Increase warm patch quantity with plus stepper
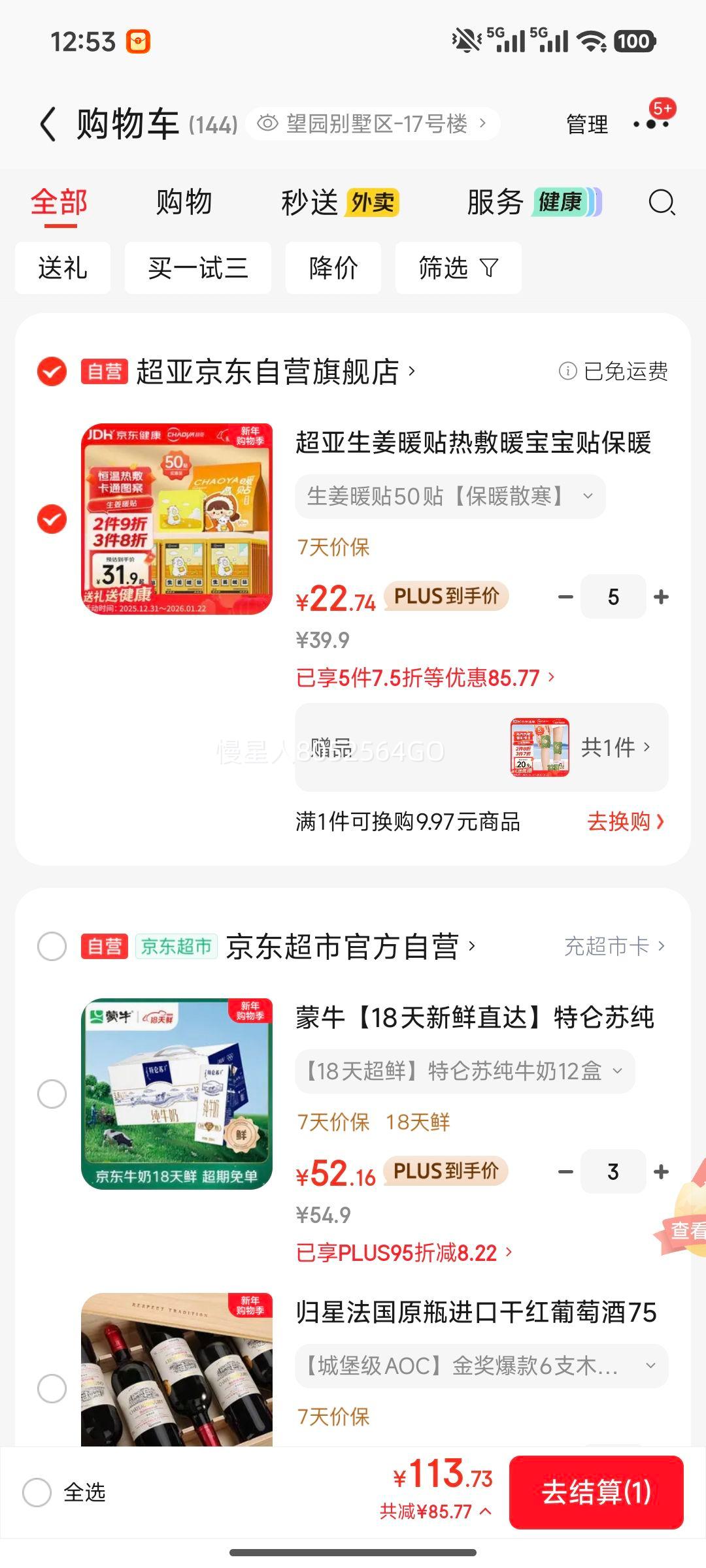Image resolution: width=706 pixels, height=1568 pixels. point(660,596)
